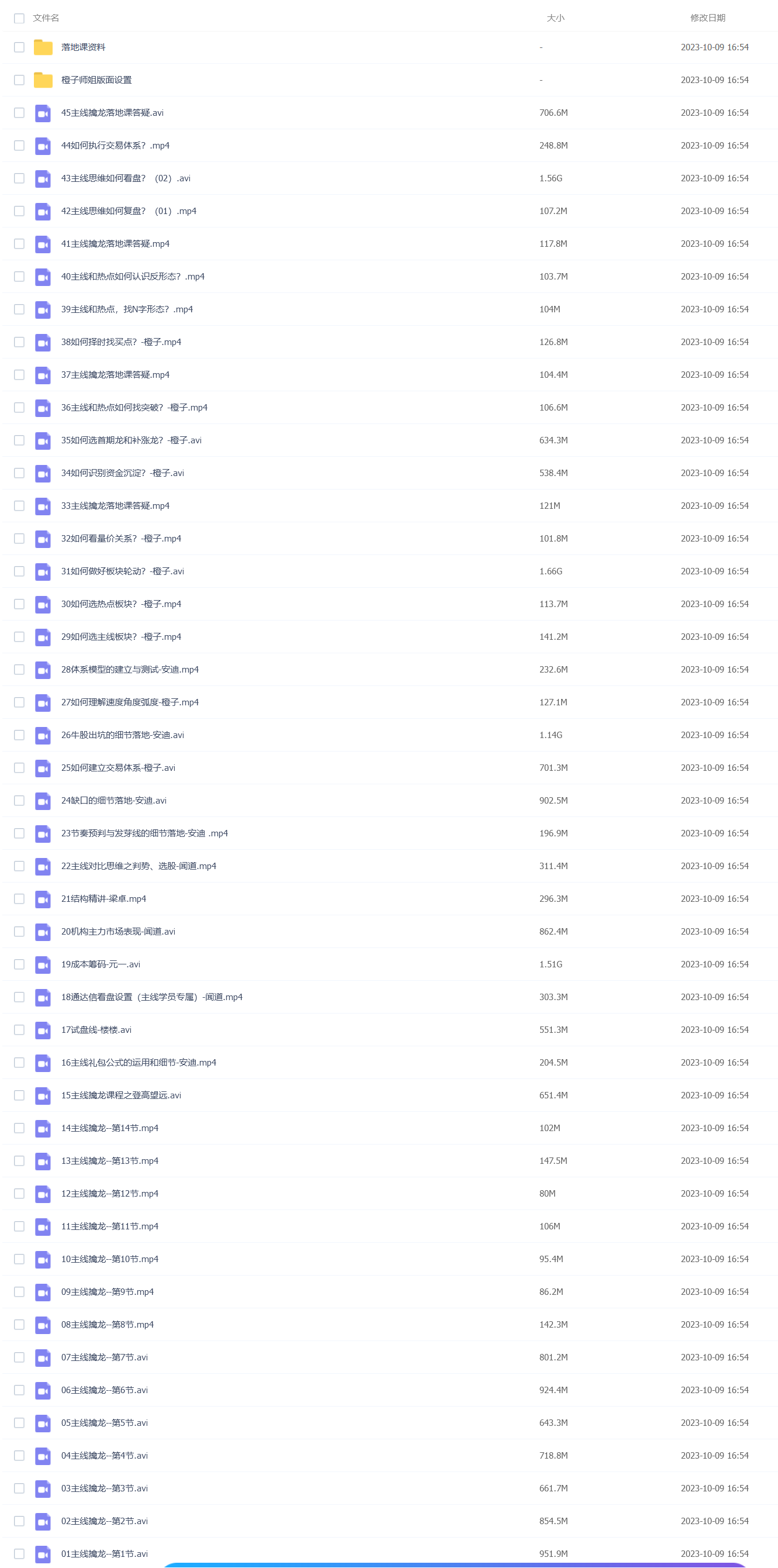Select checkbox for 12主线擒龙--第12节.mp4
This screenshot has width=778, height=1568.
click(x=19, y=1193)
